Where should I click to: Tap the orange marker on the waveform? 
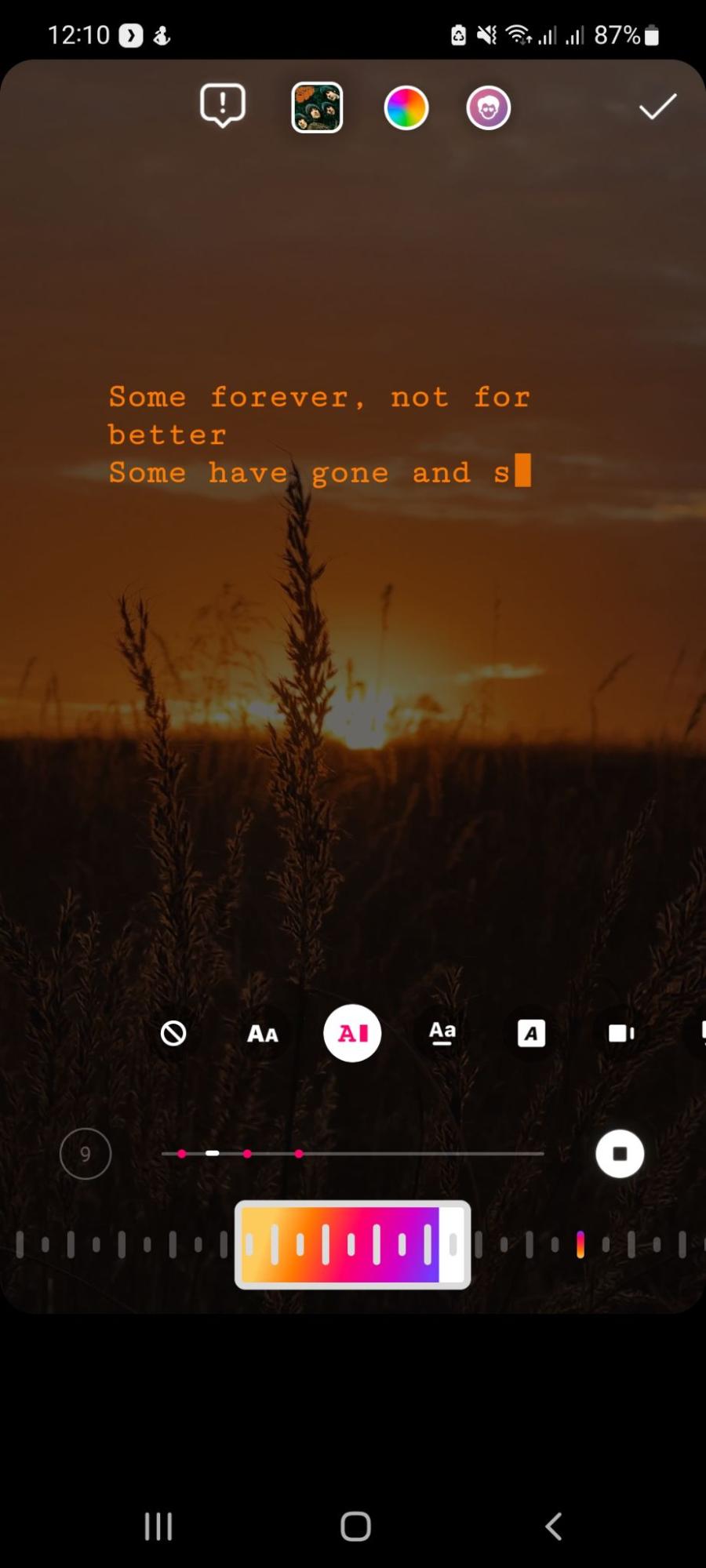pyautogui.click(x=580, y=1244)
